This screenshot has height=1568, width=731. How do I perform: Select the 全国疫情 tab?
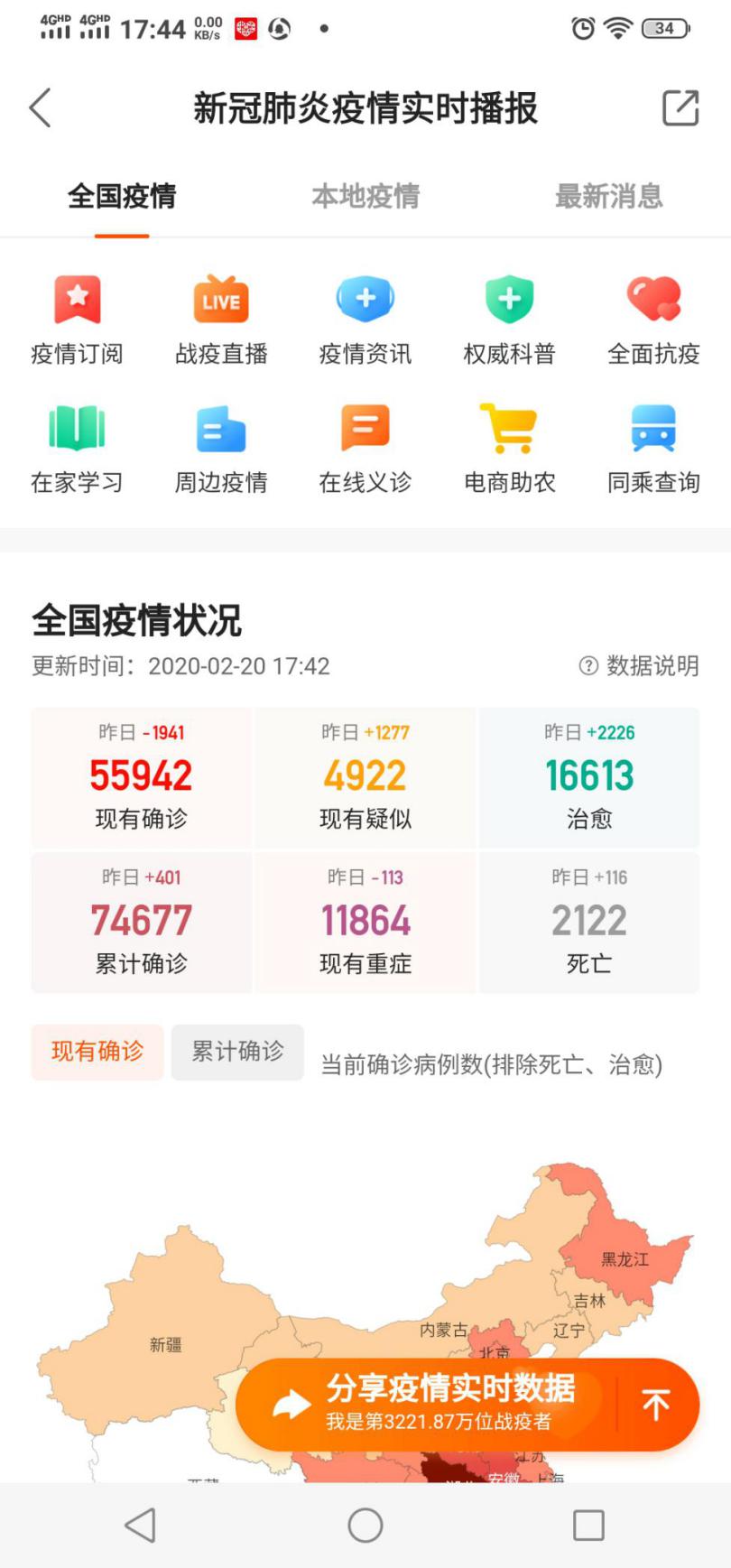122,196
